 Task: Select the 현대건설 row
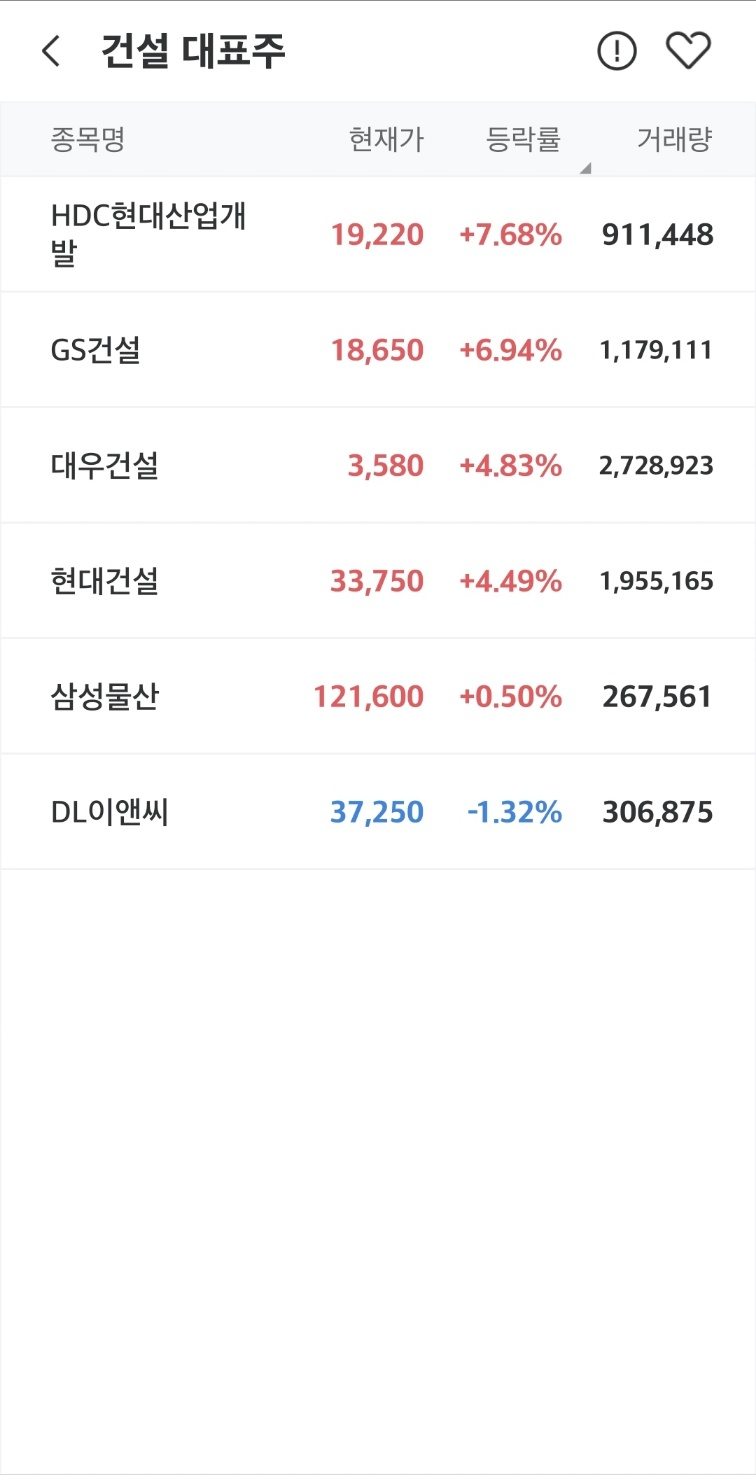(378, 581)
